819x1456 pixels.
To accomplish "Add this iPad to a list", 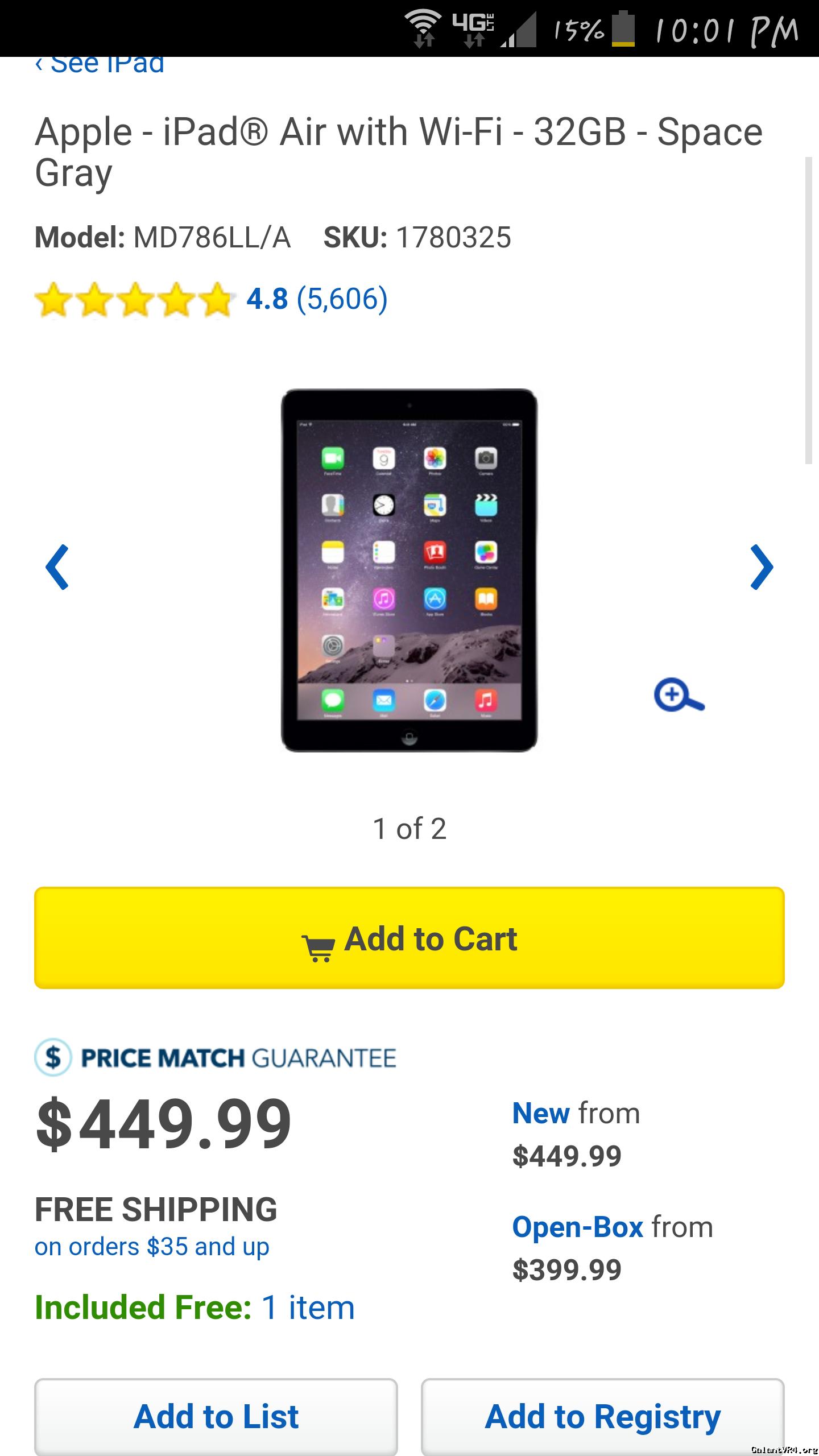I will (x=216, y=1416).
